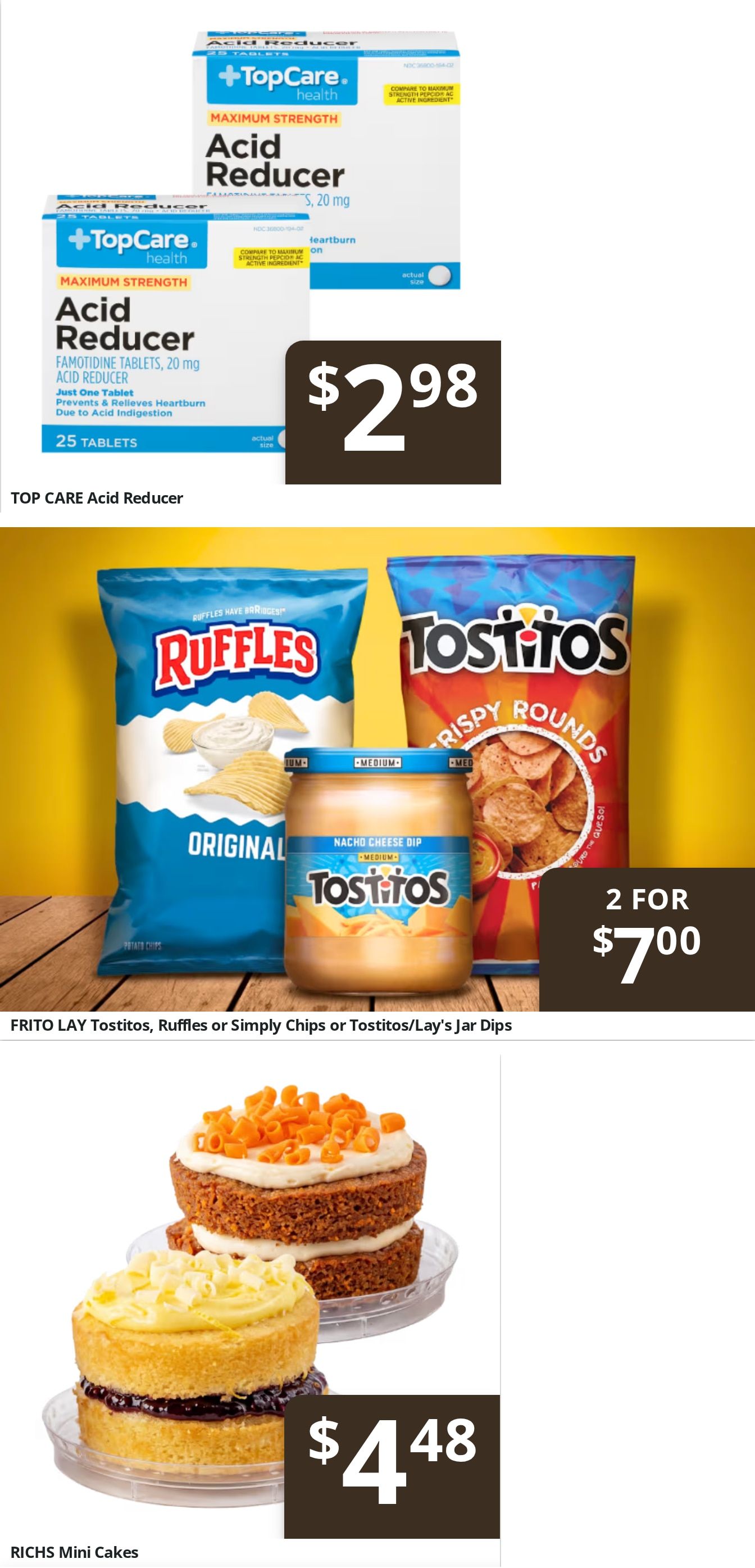
Task: Select the RICHS Mini Cakes item
Action: pyautogui.click(x=250, y=1311)
